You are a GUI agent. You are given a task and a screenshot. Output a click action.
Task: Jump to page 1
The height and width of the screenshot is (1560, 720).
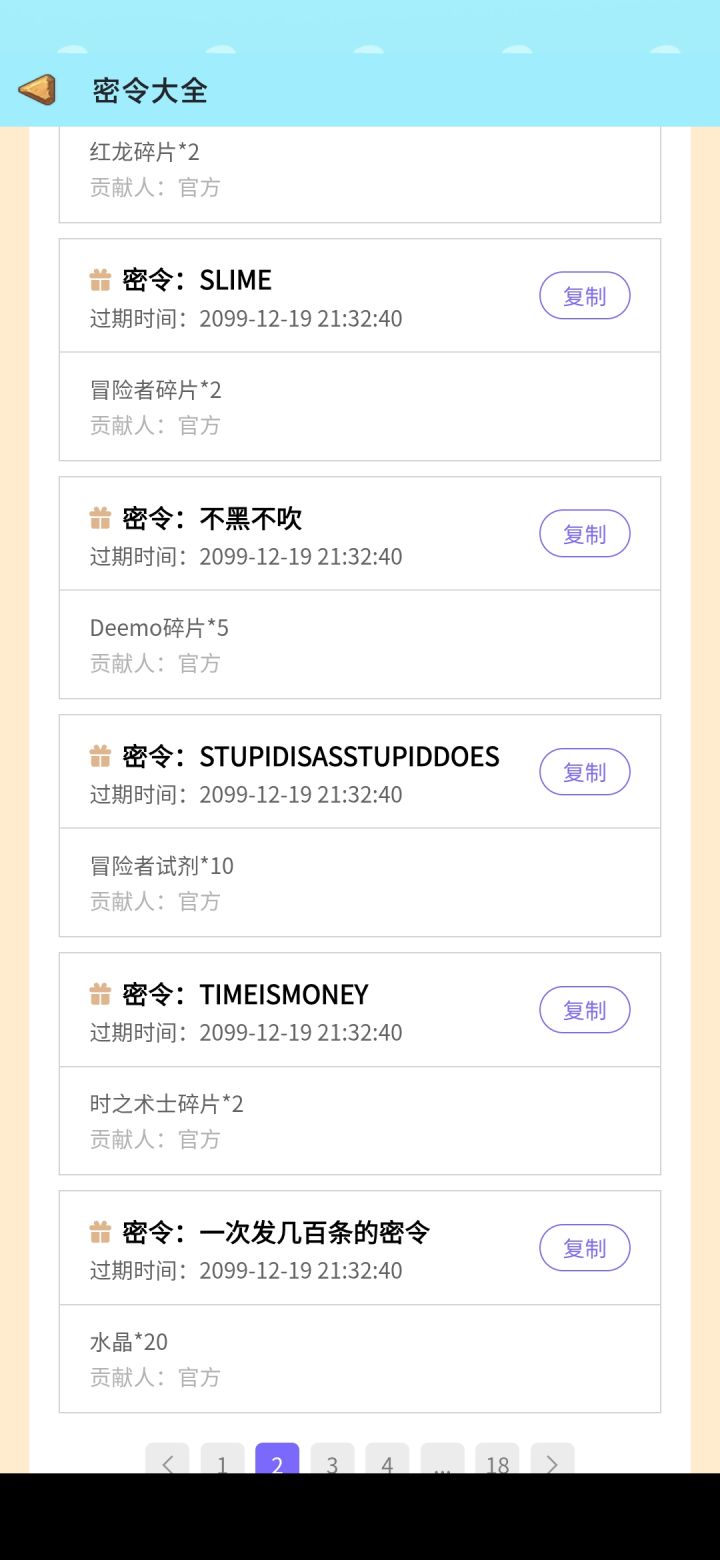click(x=222, y=1460)
